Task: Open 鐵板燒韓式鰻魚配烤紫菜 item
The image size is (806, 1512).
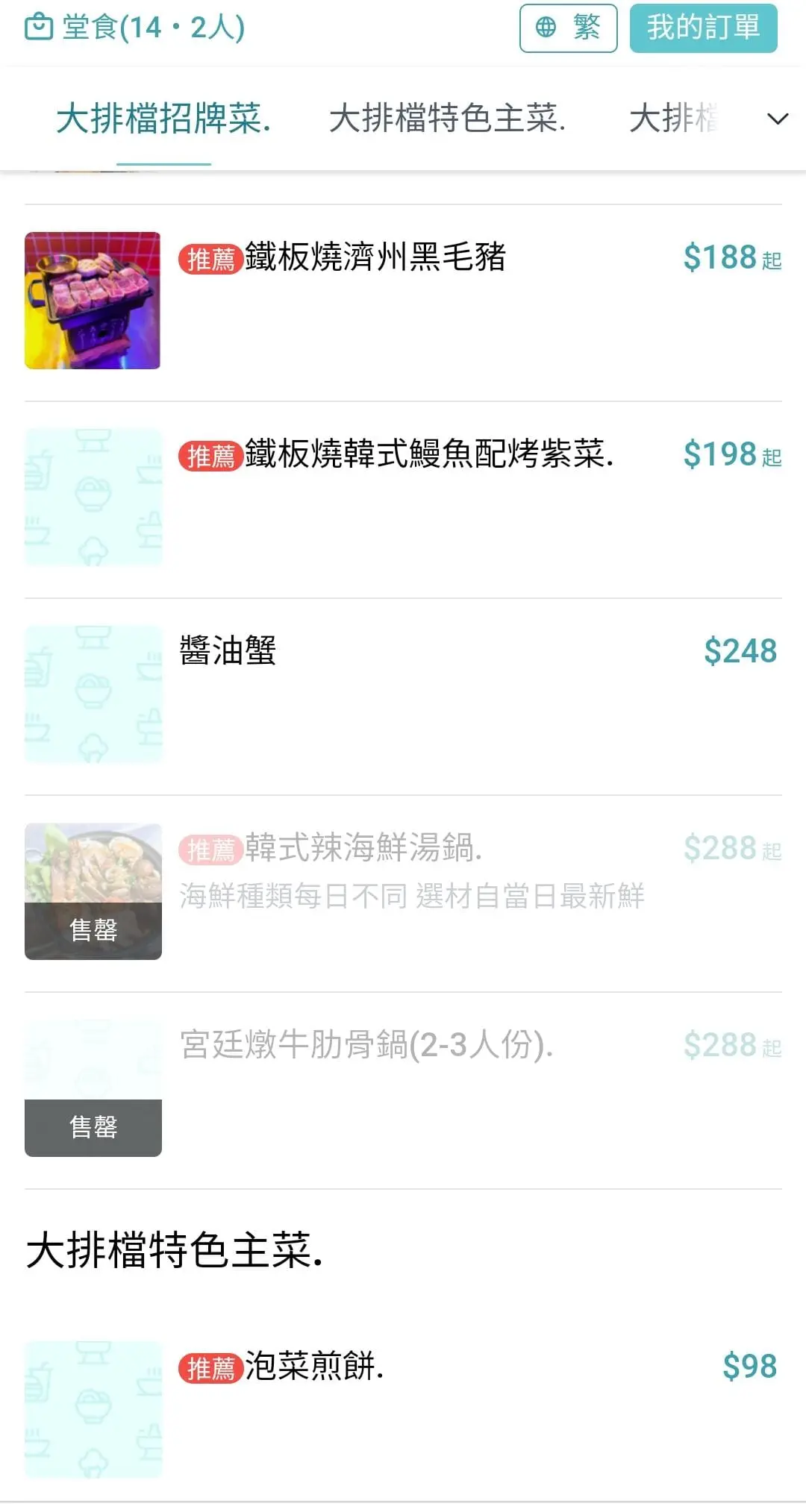Action: pyautogui.click(x=428, y=455)
